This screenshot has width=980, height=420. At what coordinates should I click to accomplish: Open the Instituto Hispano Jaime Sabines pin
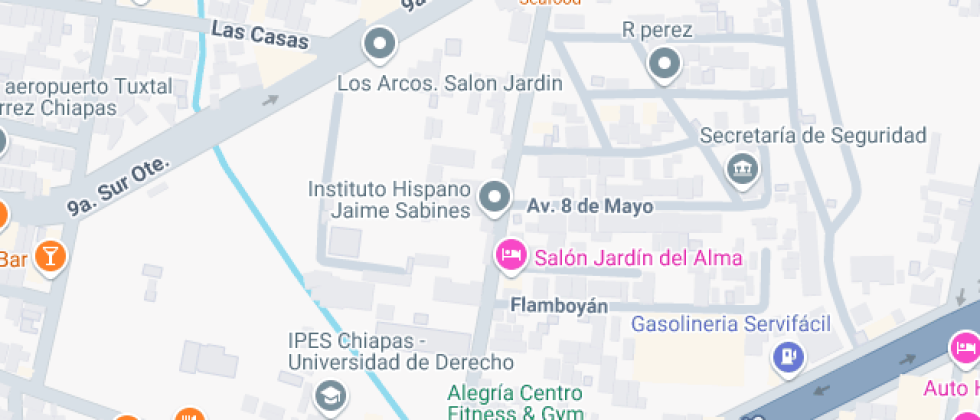[x=495, y=198]
